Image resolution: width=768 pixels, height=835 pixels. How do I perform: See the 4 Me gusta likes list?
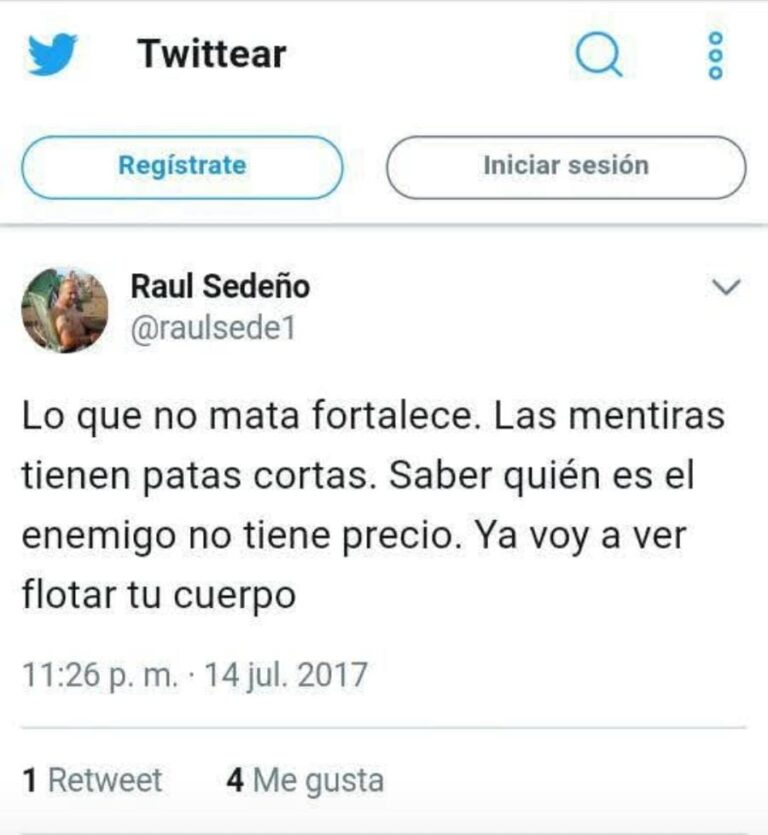tap(304, 780)
